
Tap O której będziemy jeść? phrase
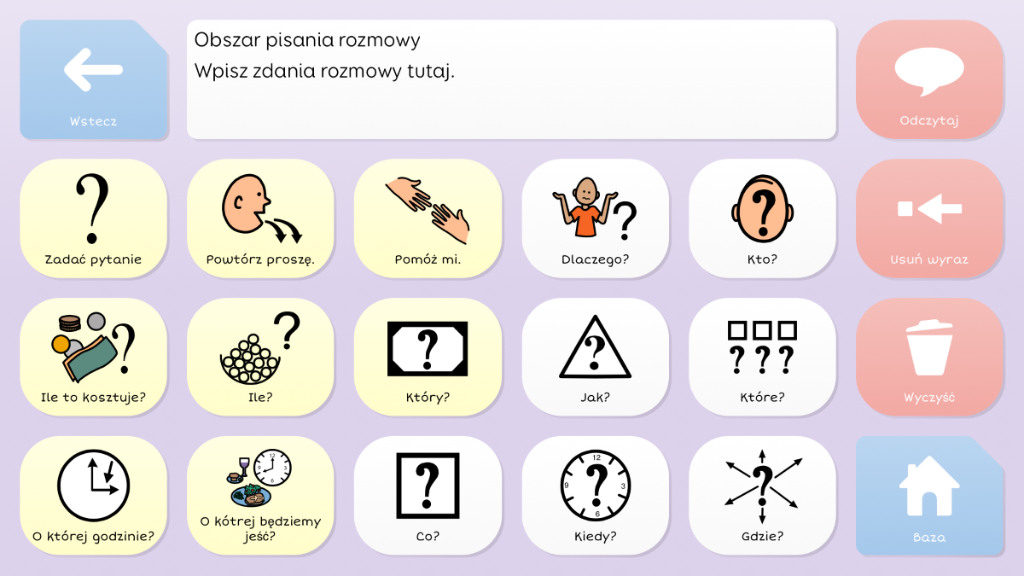click(x=260, y=495)
